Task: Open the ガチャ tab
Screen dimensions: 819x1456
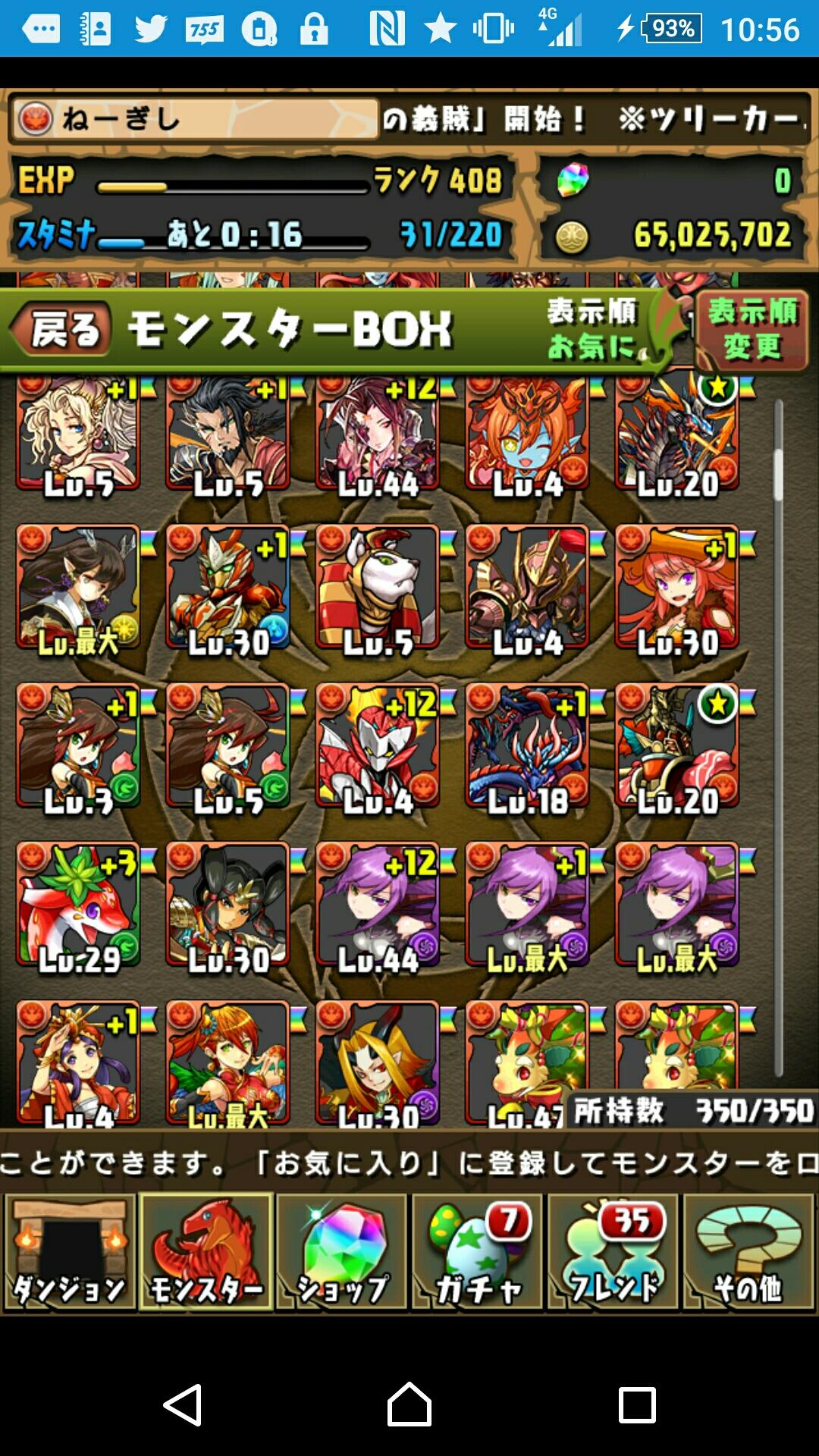Action: (477, 1251)
